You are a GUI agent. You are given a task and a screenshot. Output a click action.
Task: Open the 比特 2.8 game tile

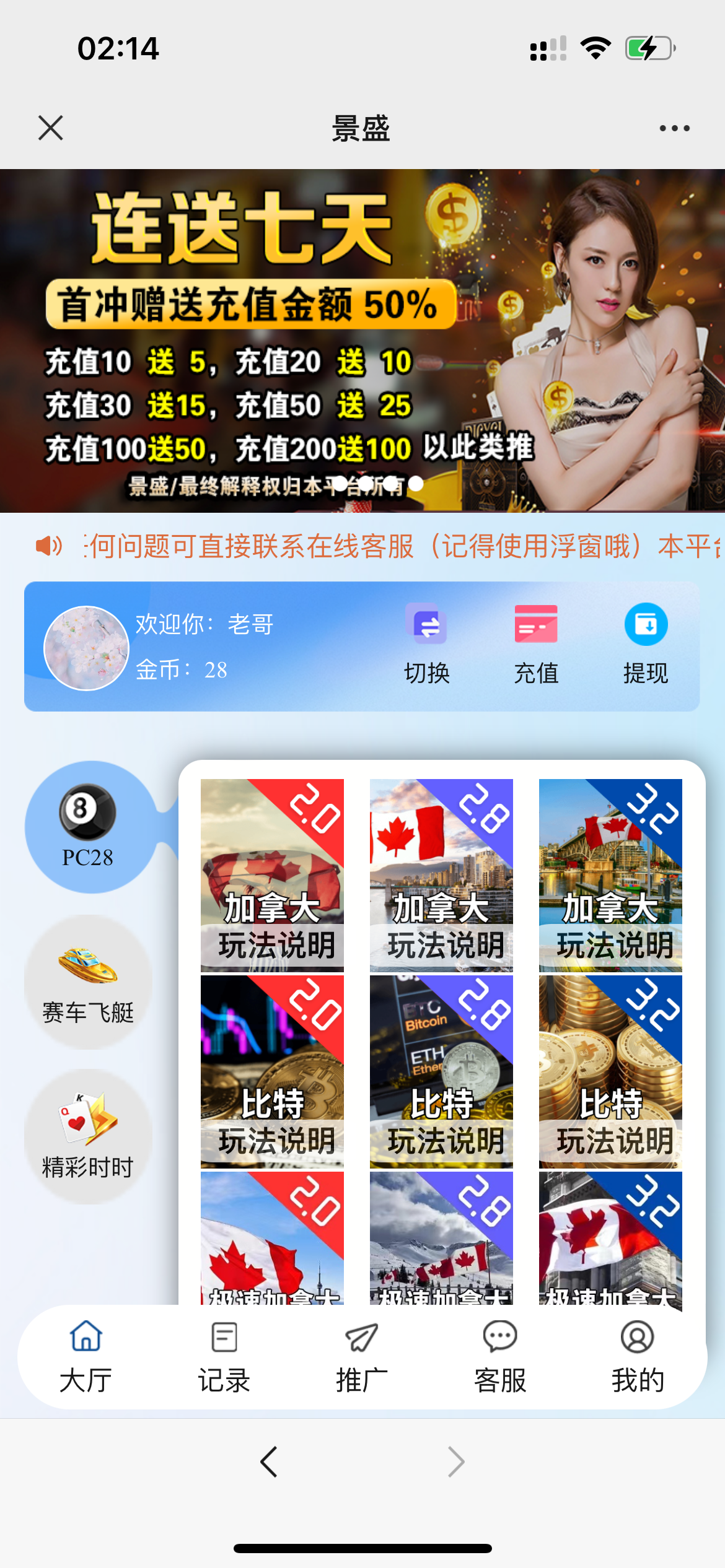441,1071
